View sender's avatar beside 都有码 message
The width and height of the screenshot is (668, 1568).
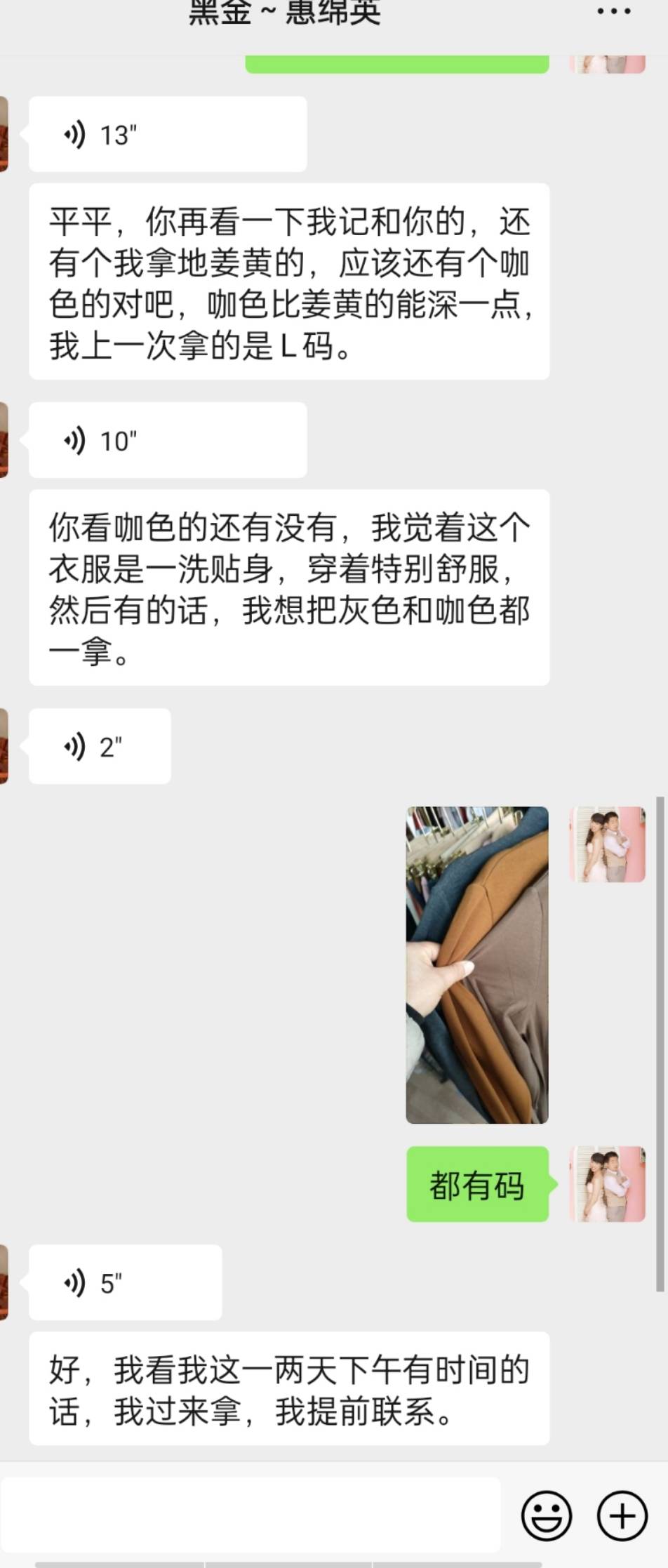[608, 1184]
